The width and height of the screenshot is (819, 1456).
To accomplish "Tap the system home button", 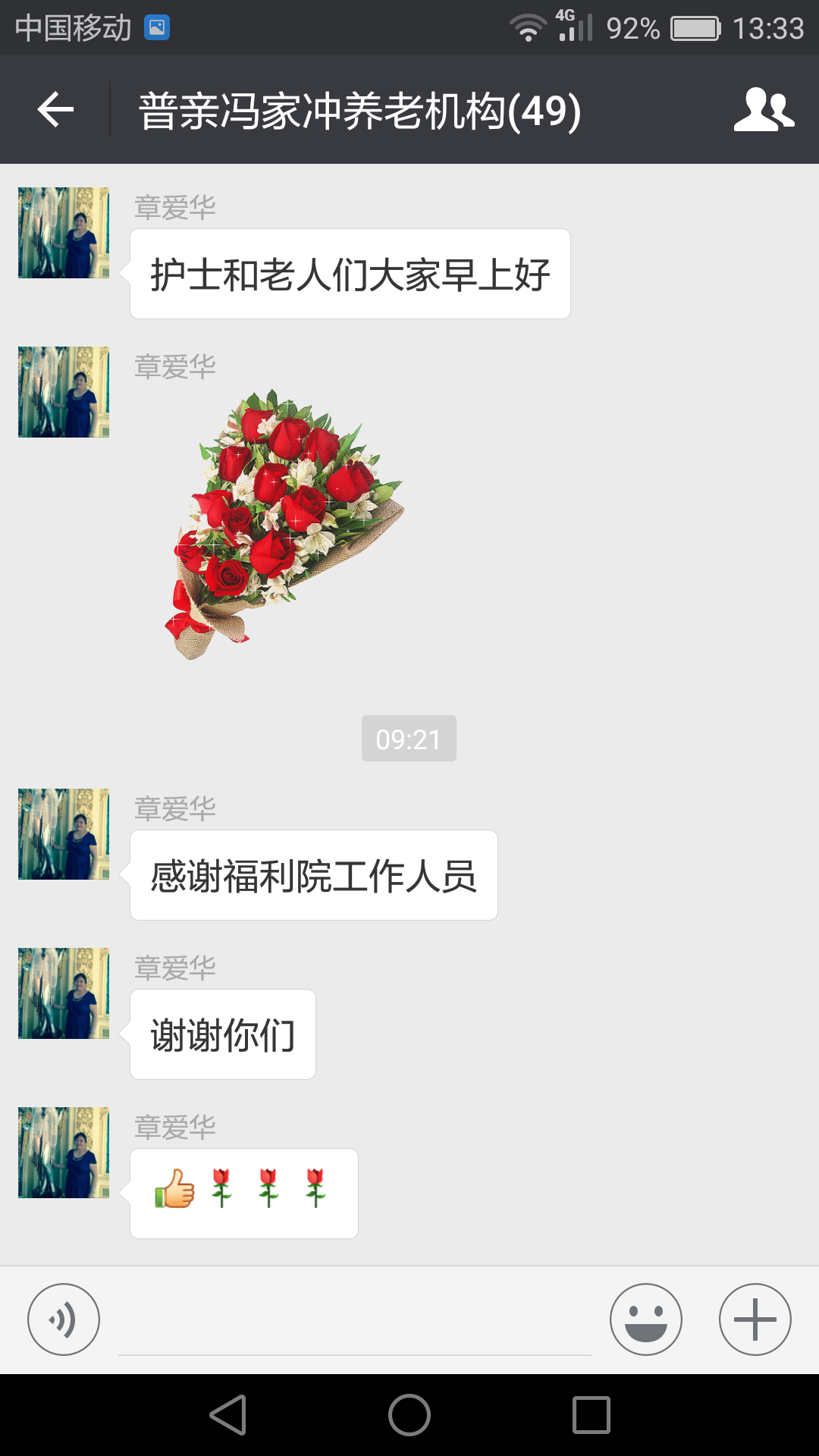I will [409, 1415].
